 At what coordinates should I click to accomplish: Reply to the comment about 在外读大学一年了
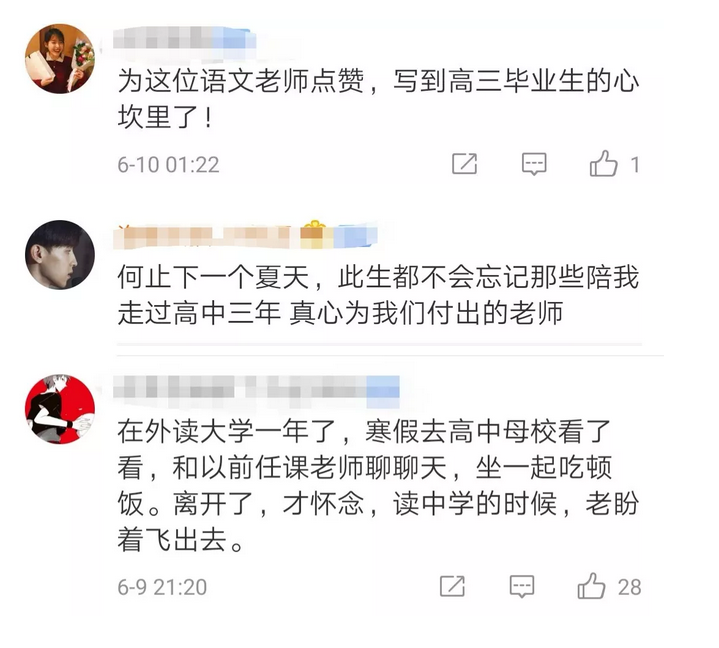click(x=522, y=587)
